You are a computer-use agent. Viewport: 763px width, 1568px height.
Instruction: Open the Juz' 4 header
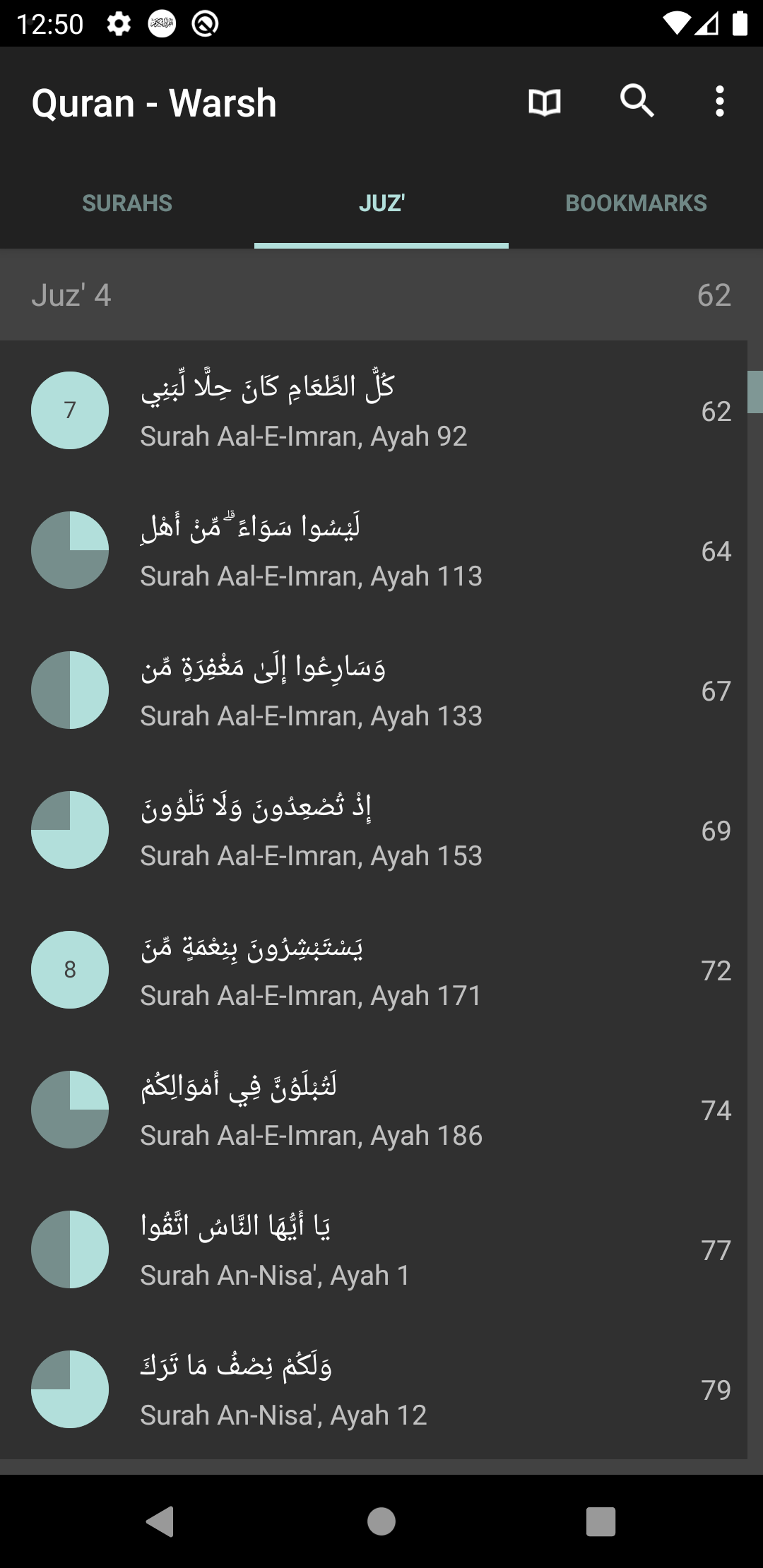pos(381,295)
